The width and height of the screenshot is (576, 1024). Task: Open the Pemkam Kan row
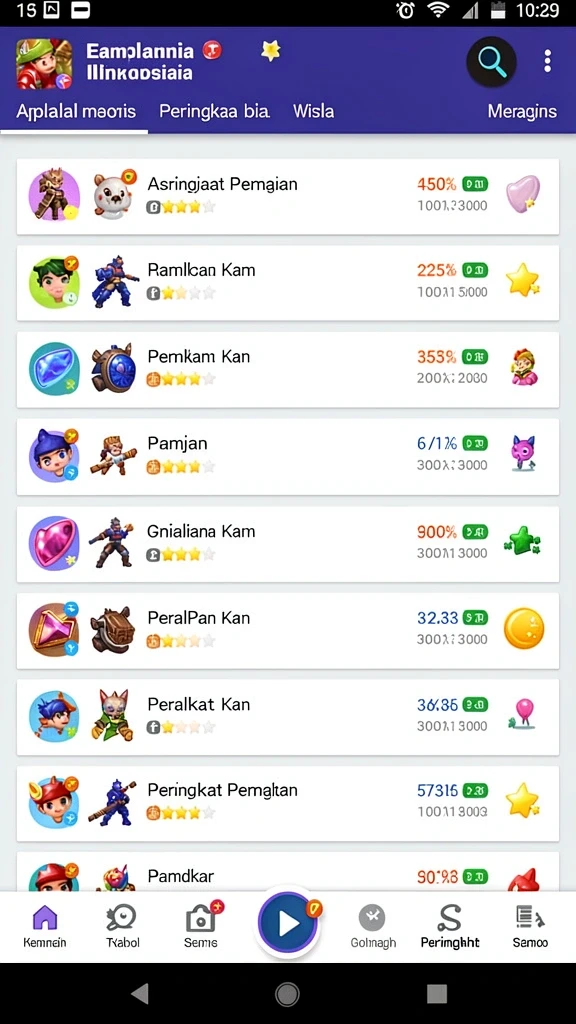[x=287, y=370]
